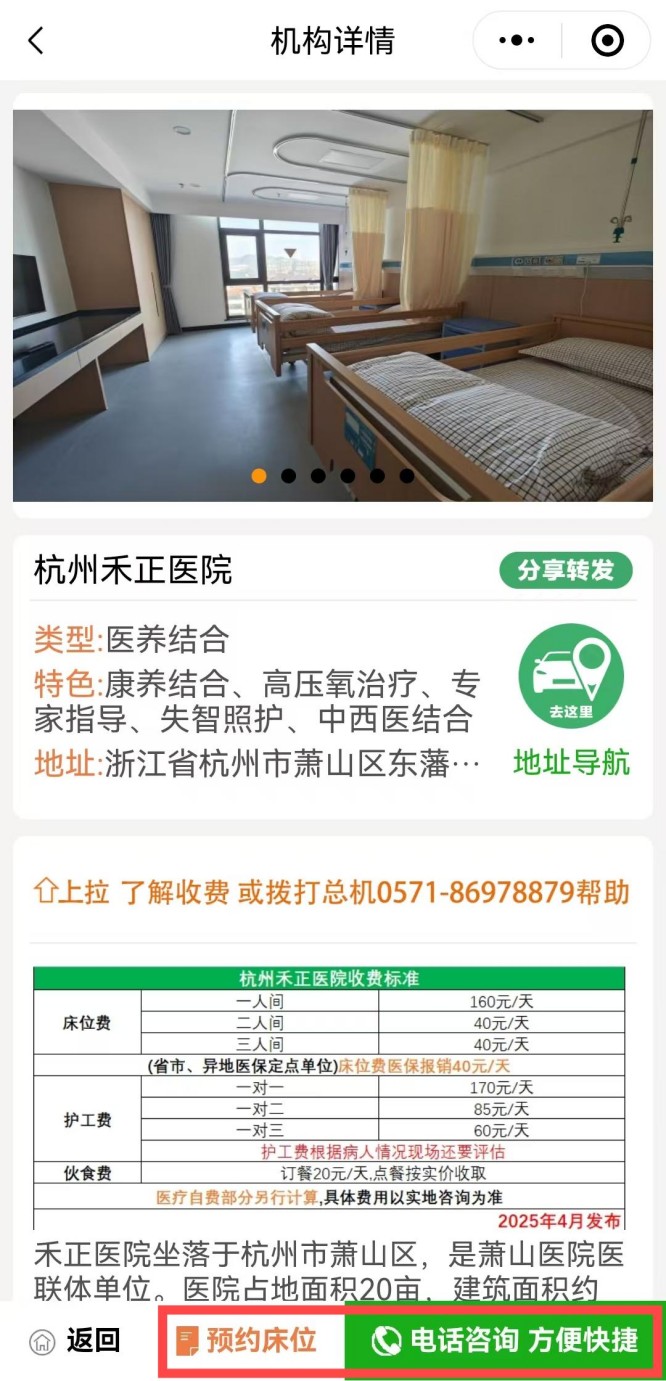Open 地址导航 to navigate to the hospital
This screenshot has width=666, height=1381.
tap(571, 700)
